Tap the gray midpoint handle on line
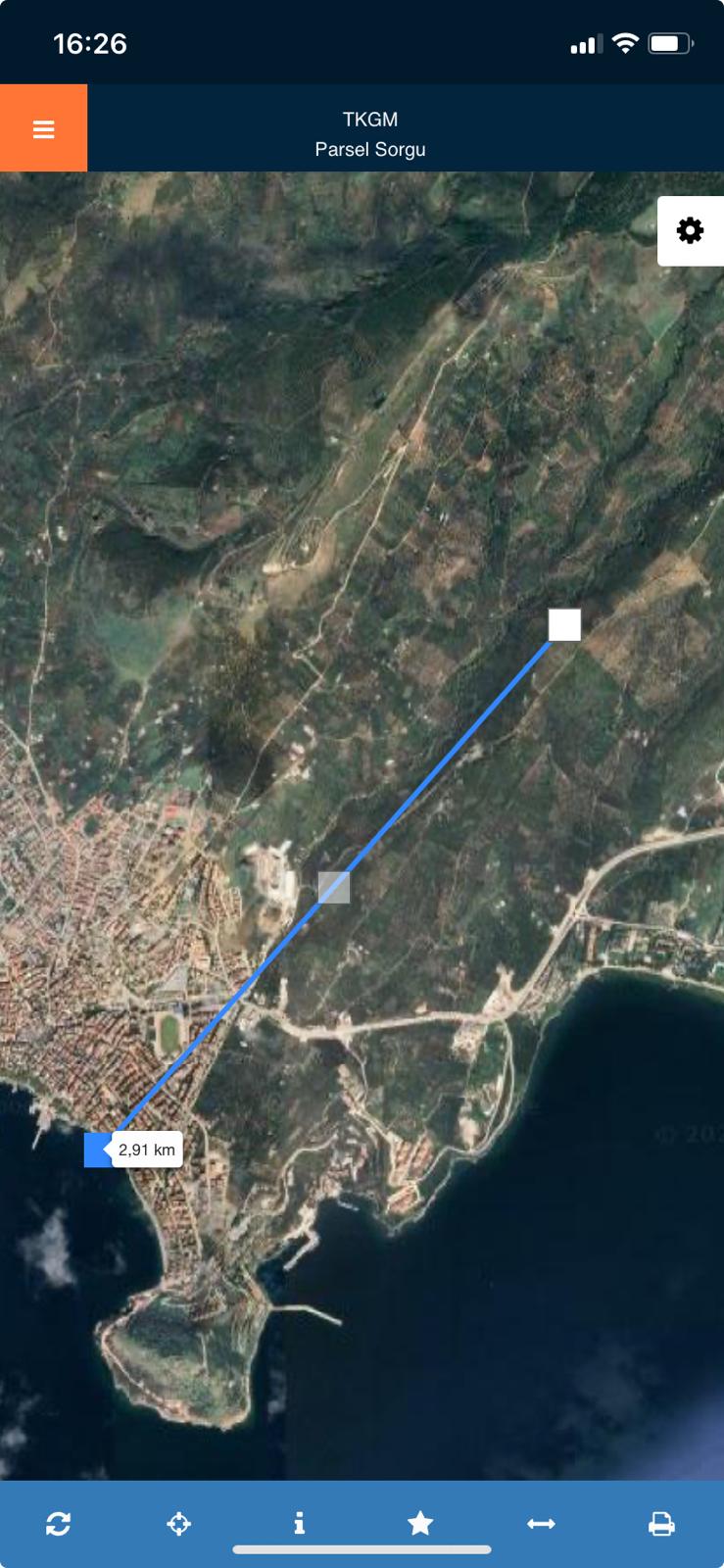 click(x=334, y=887)
